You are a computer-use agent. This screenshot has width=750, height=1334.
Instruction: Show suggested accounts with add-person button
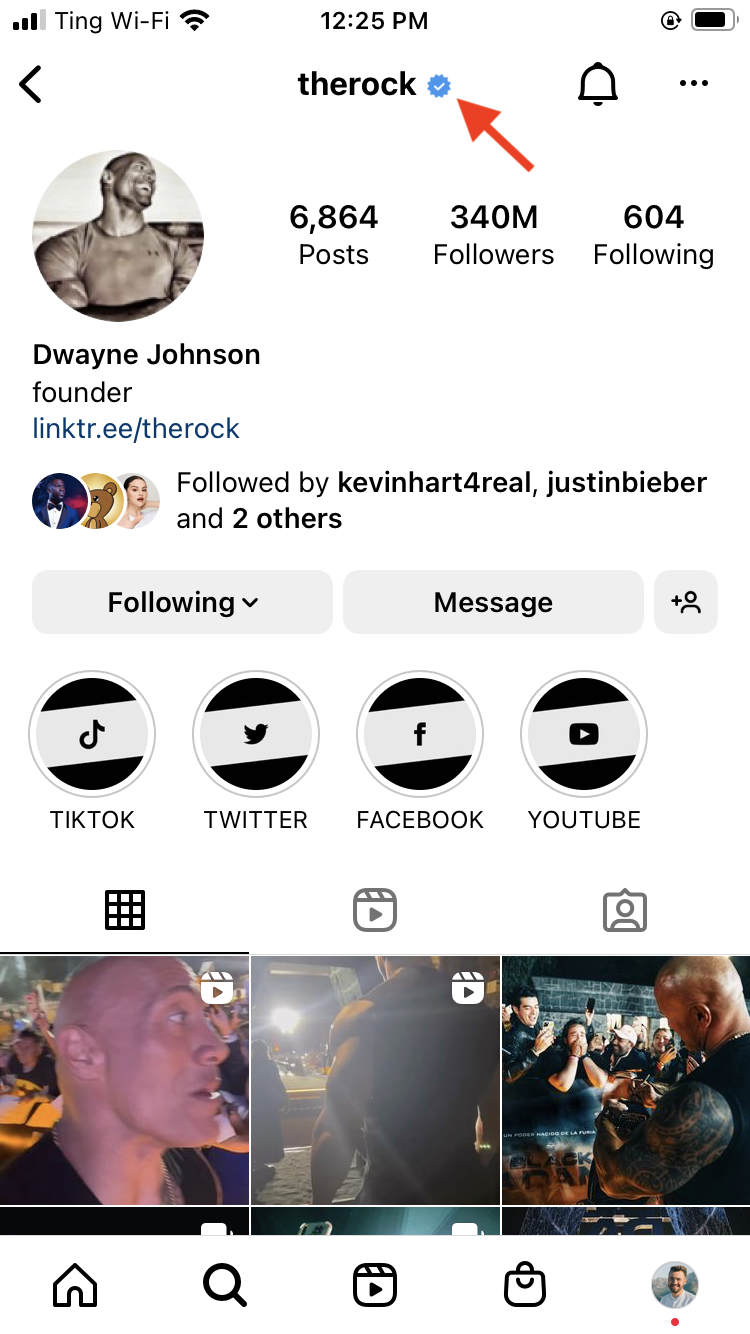tap(686, 602)
